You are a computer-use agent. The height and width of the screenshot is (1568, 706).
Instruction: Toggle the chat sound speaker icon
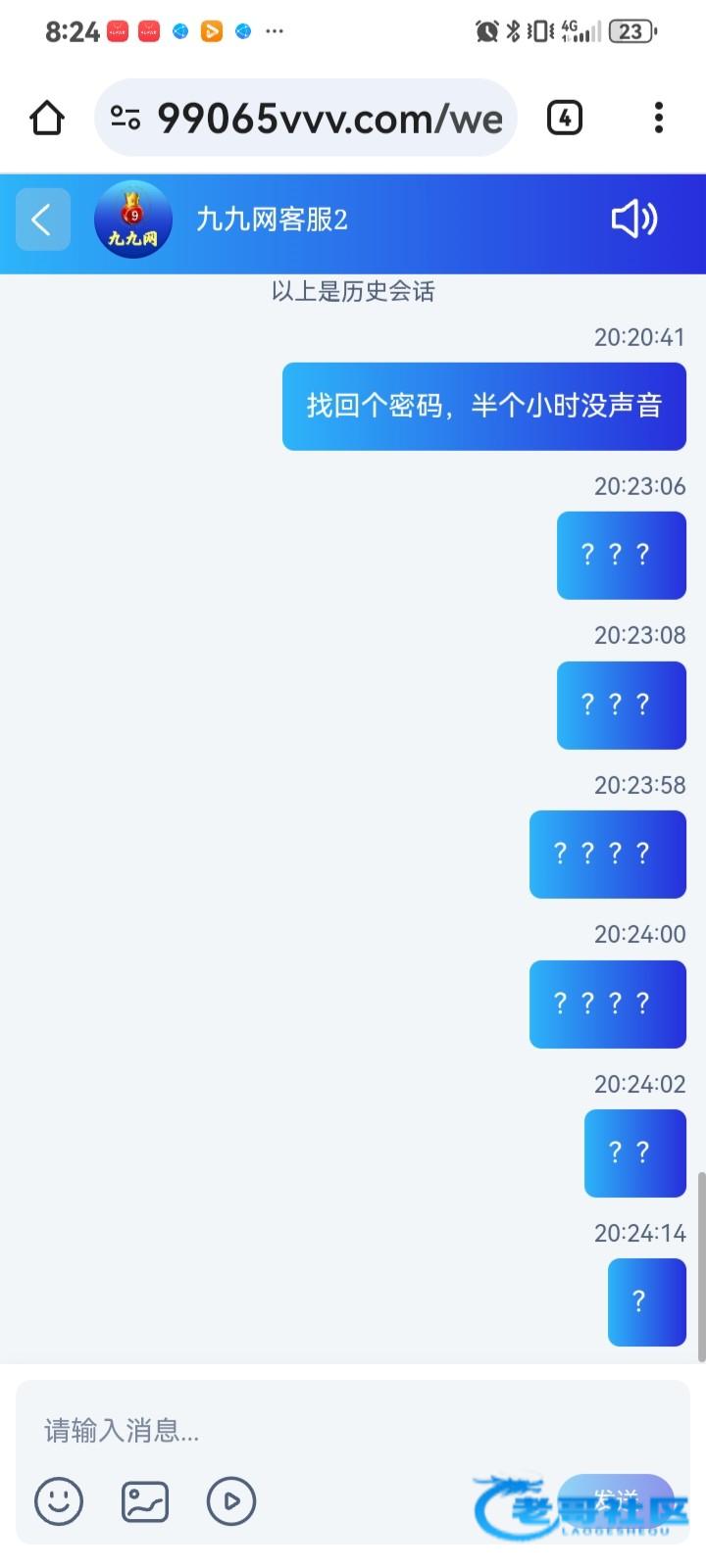[x=633, y=220]
